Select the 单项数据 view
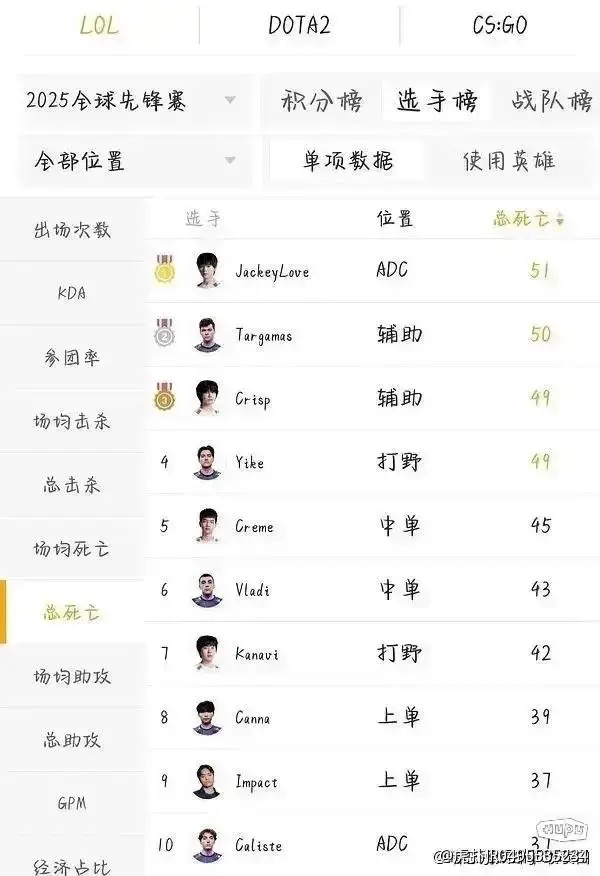The width and height of the screenshot is (600, 876). (x=348, y=161)
